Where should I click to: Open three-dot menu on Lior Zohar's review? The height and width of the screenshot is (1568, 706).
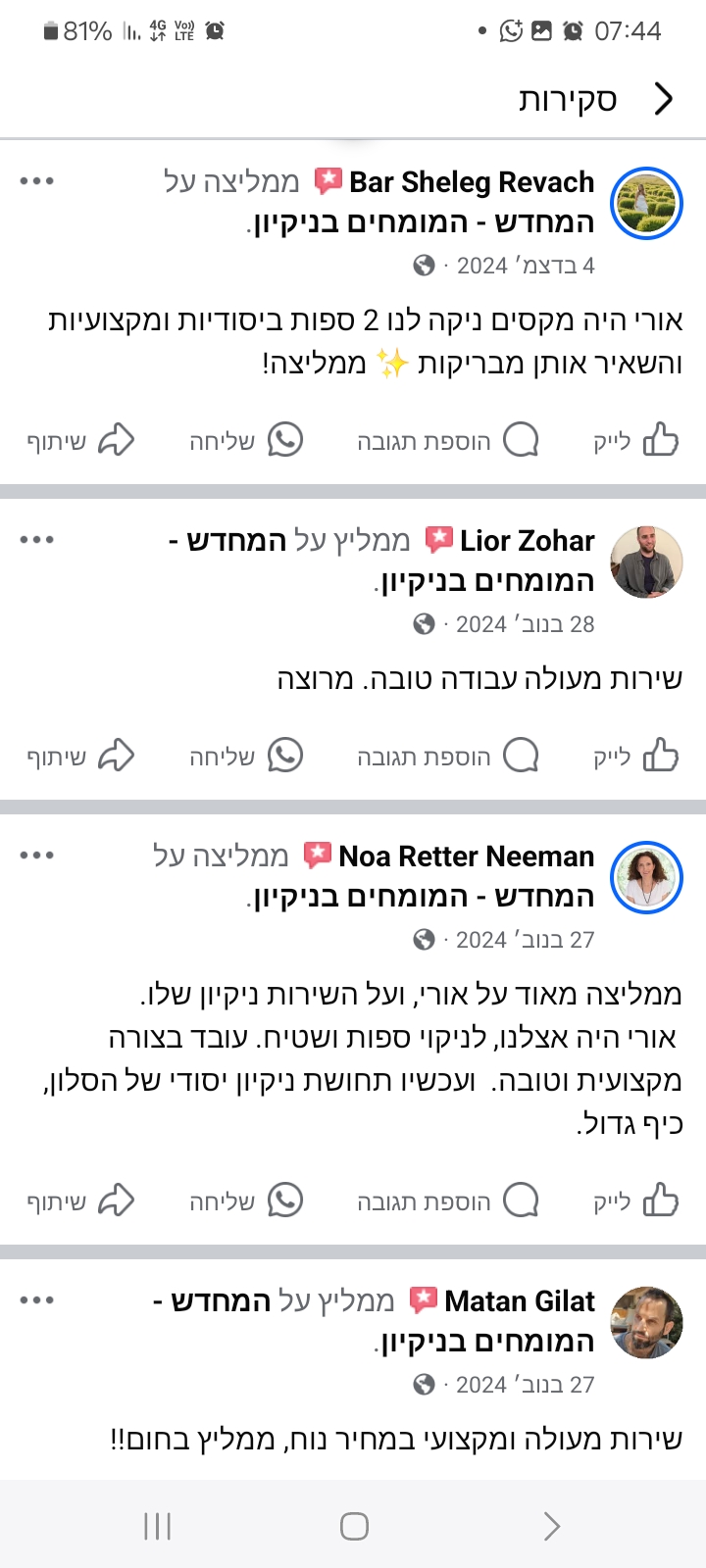37,539
